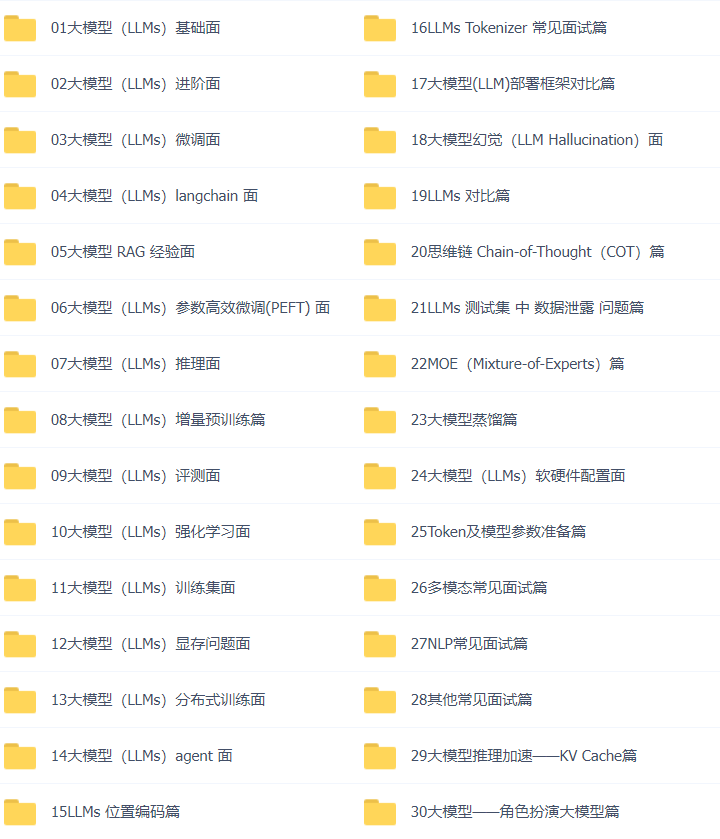Open folder 17大模型(LLM)部署框架对比篇
Screen dimensions: 720x839
(x=512, y=84)
